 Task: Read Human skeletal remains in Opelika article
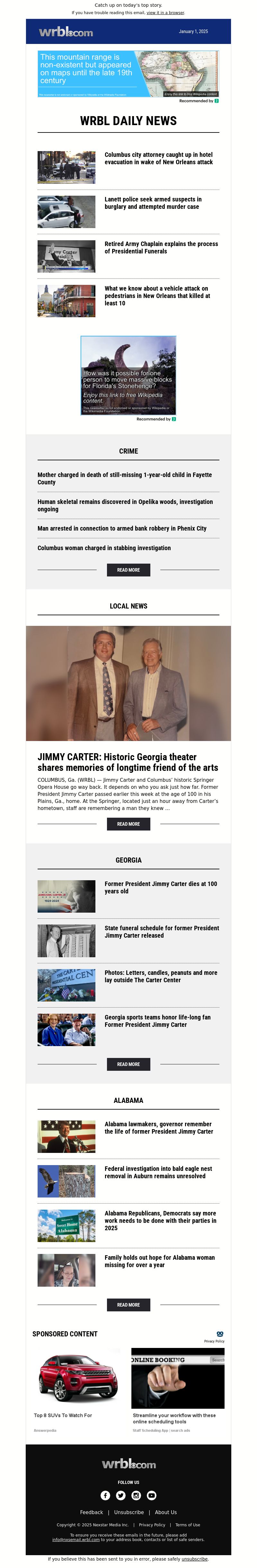click(125, 505)
